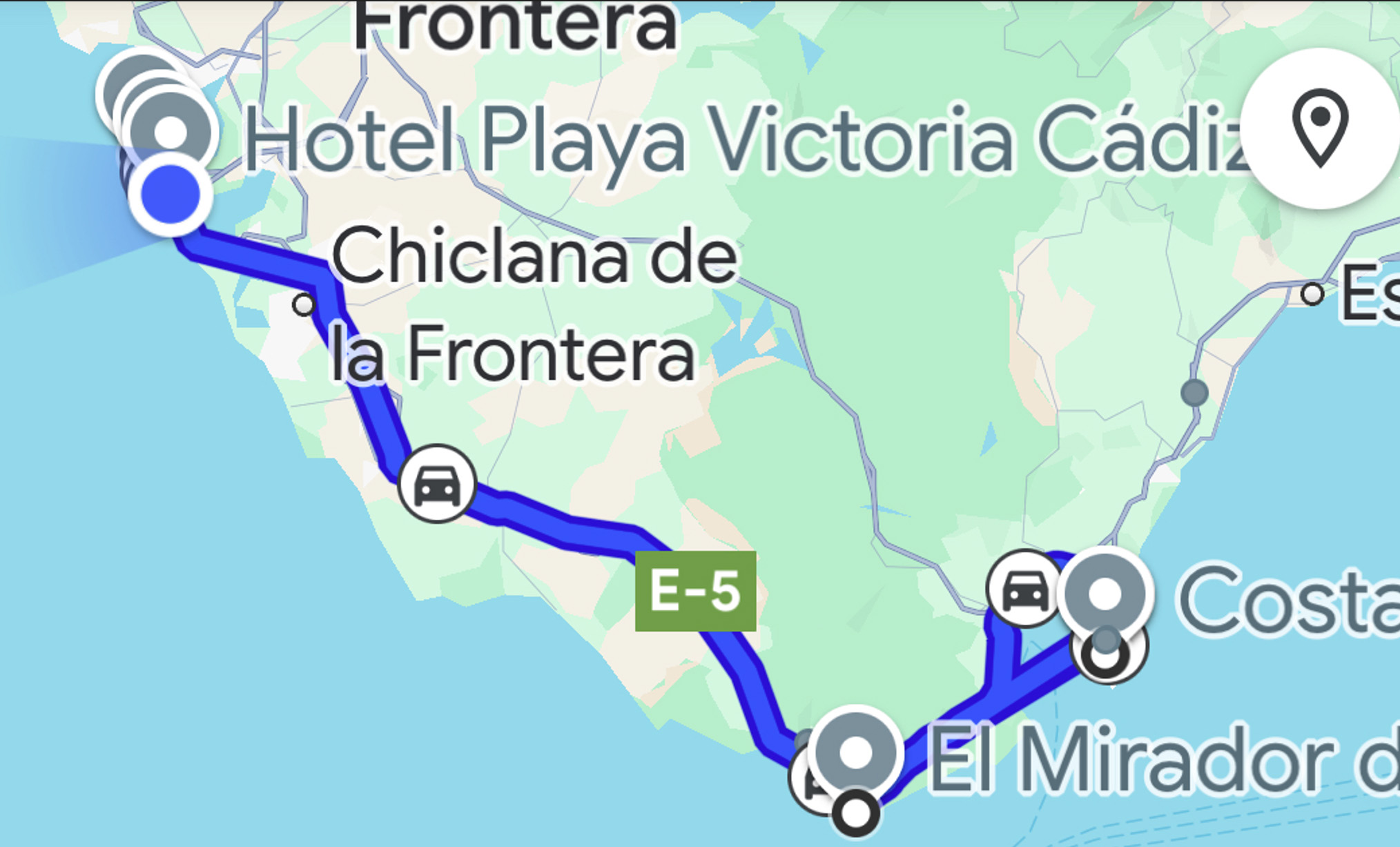Select the Hotel Playa Victoria Cádiz marker
The image size is (1400, 847).
pos(171,131)
